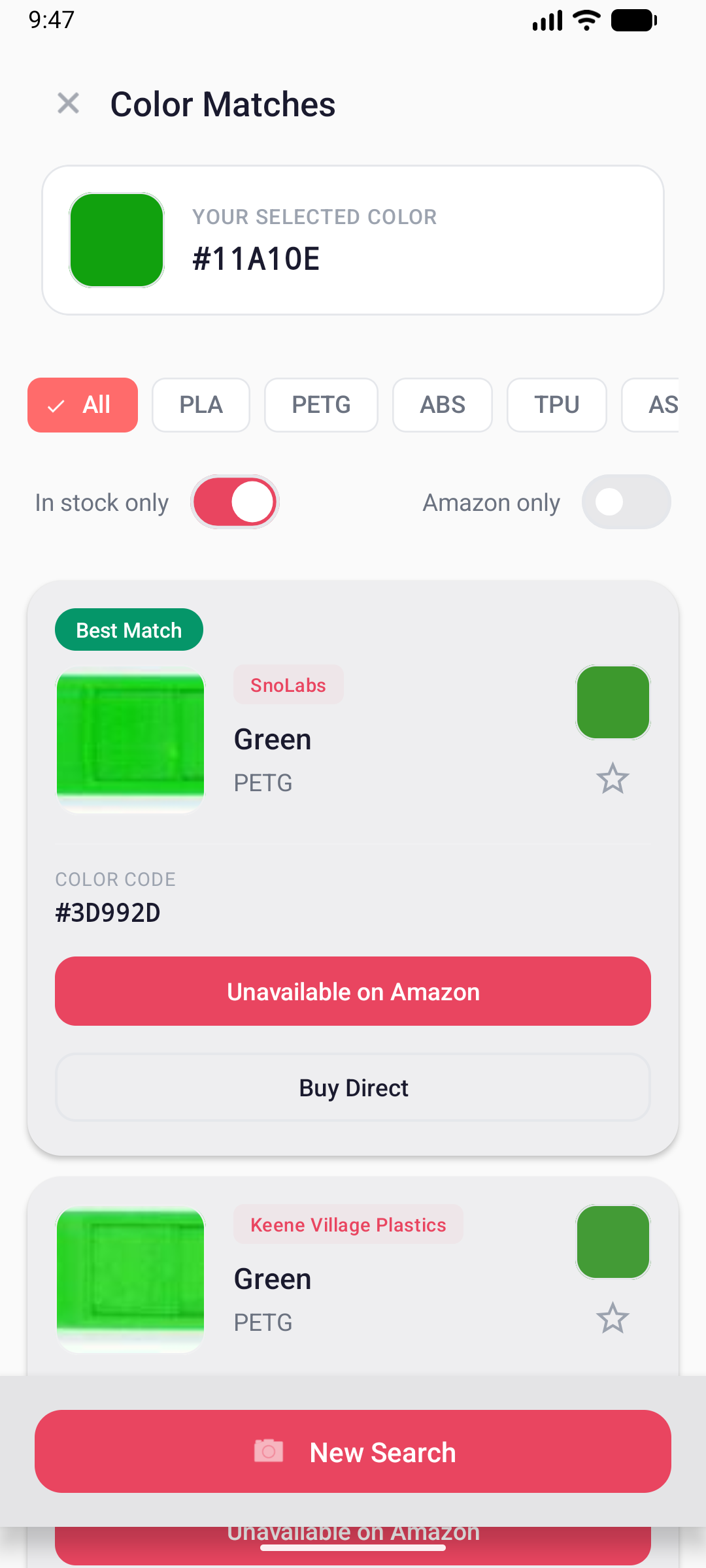This screenshot has width=706, height=1568.
Task: Filter matches by ABS
Action: (x=442, y=405)
